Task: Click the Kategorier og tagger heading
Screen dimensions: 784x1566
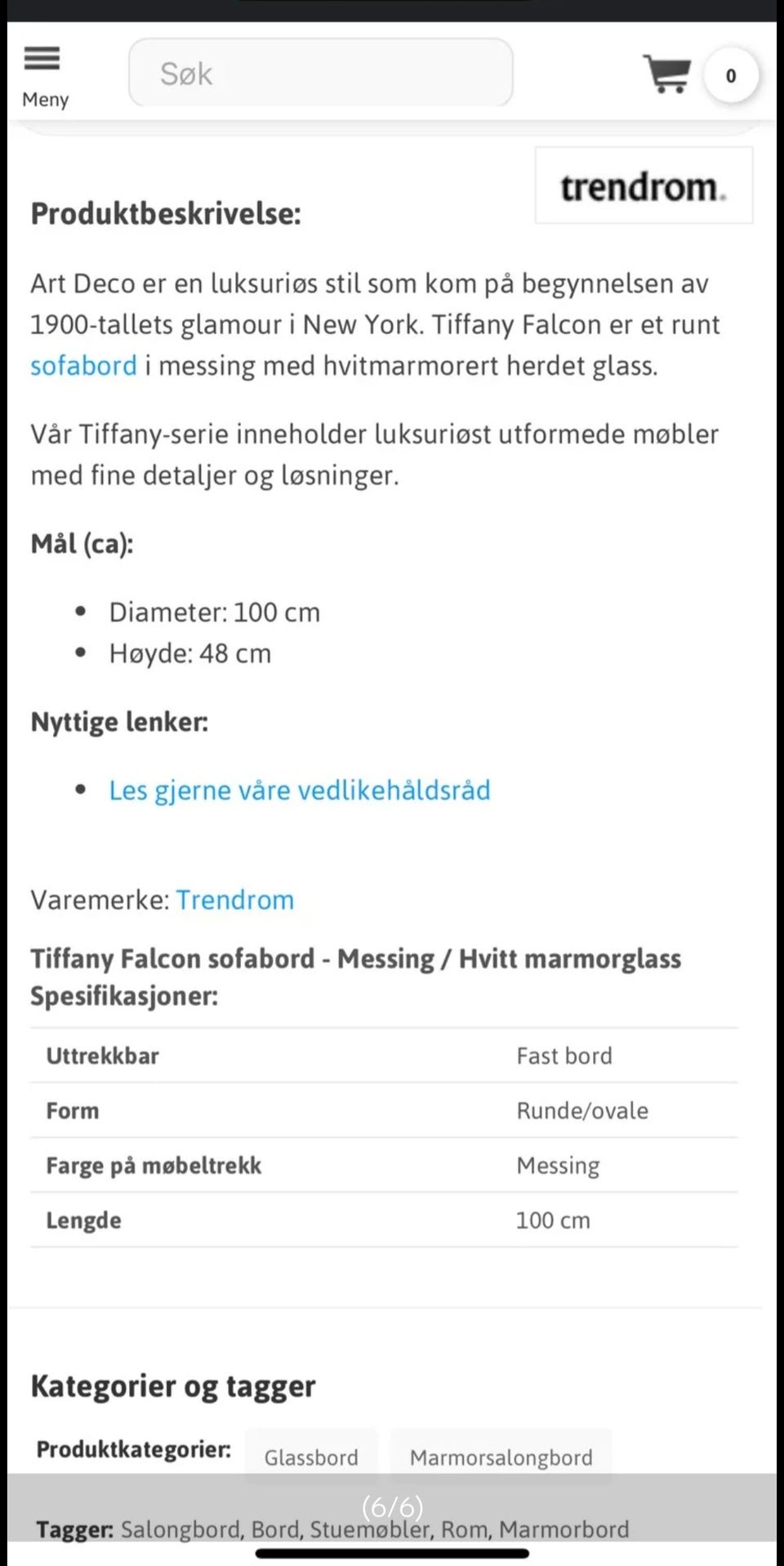Action: point(172,1385)
